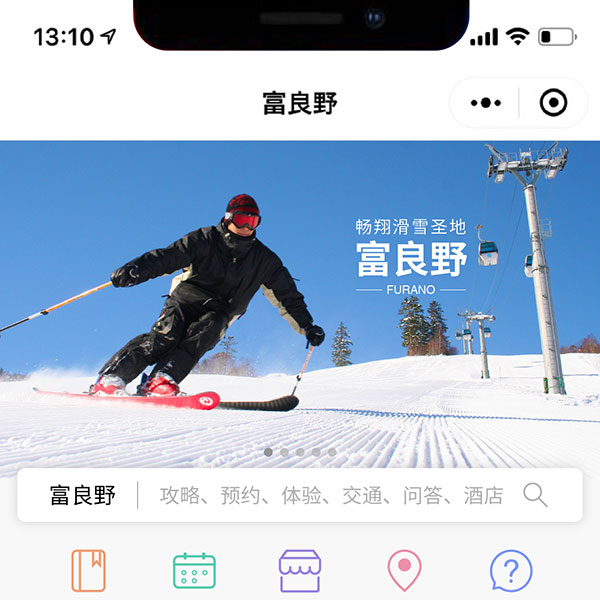Tap the search field with 攻略、预约 hint
This screenshot has width=600, height=600.
(x=330, y=495)
